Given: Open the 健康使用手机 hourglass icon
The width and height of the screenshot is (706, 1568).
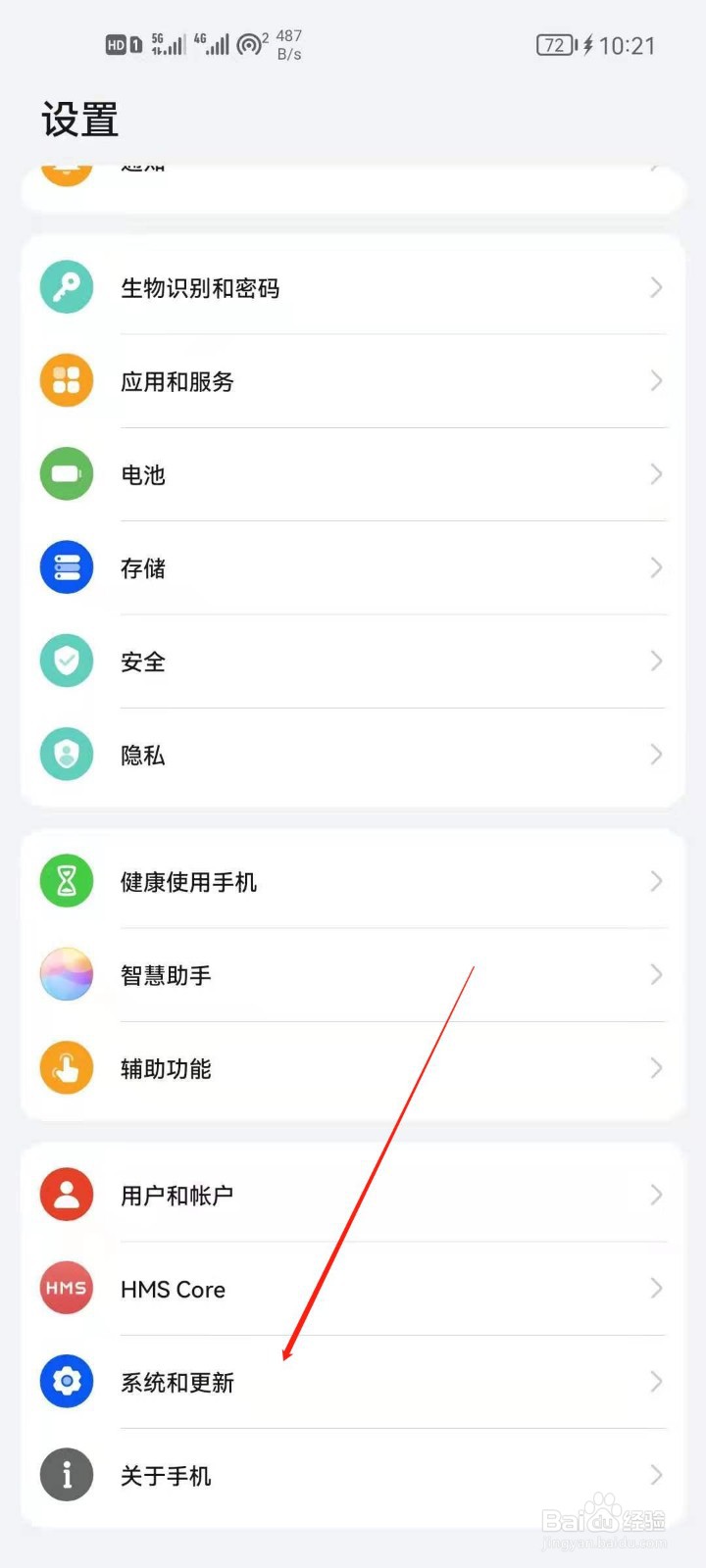Looking at the screenshot, I should [66, 881].
